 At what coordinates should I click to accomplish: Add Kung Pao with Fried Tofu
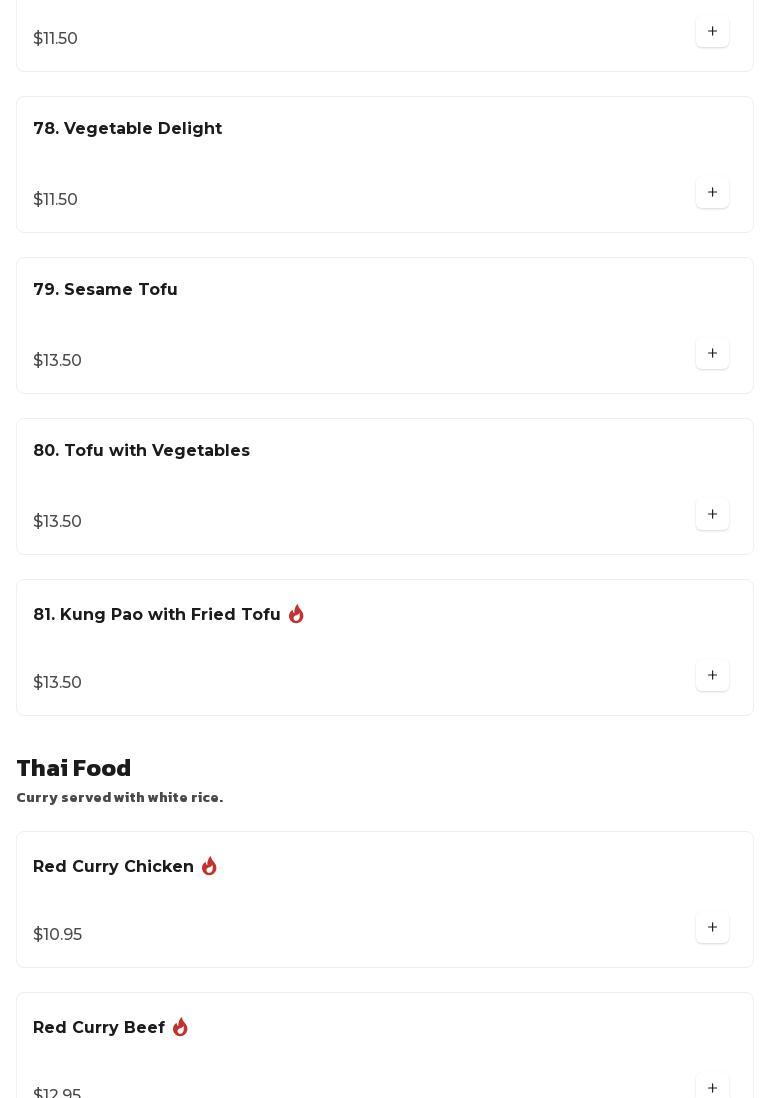pyautogui.click(x=712, y=675)
